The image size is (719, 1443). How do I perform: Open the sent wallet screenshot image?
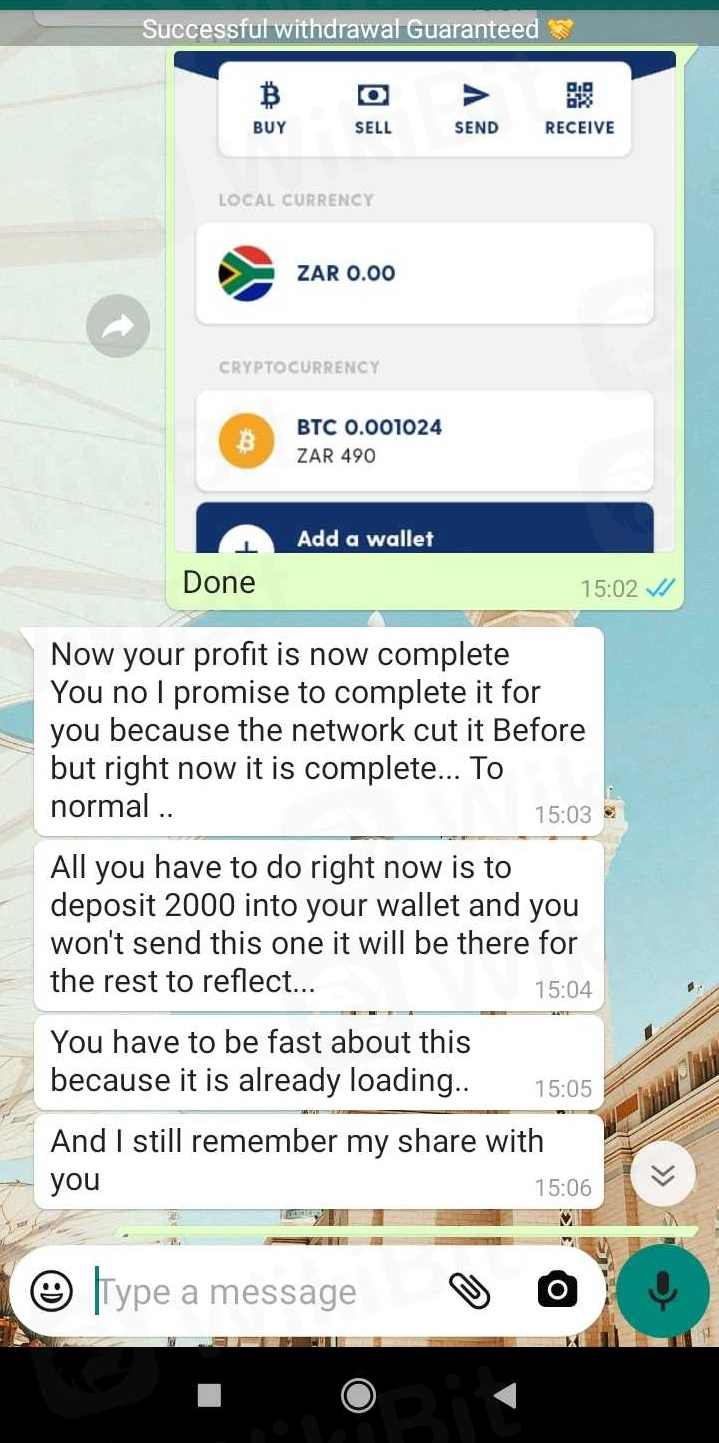(x=424, y=300)
